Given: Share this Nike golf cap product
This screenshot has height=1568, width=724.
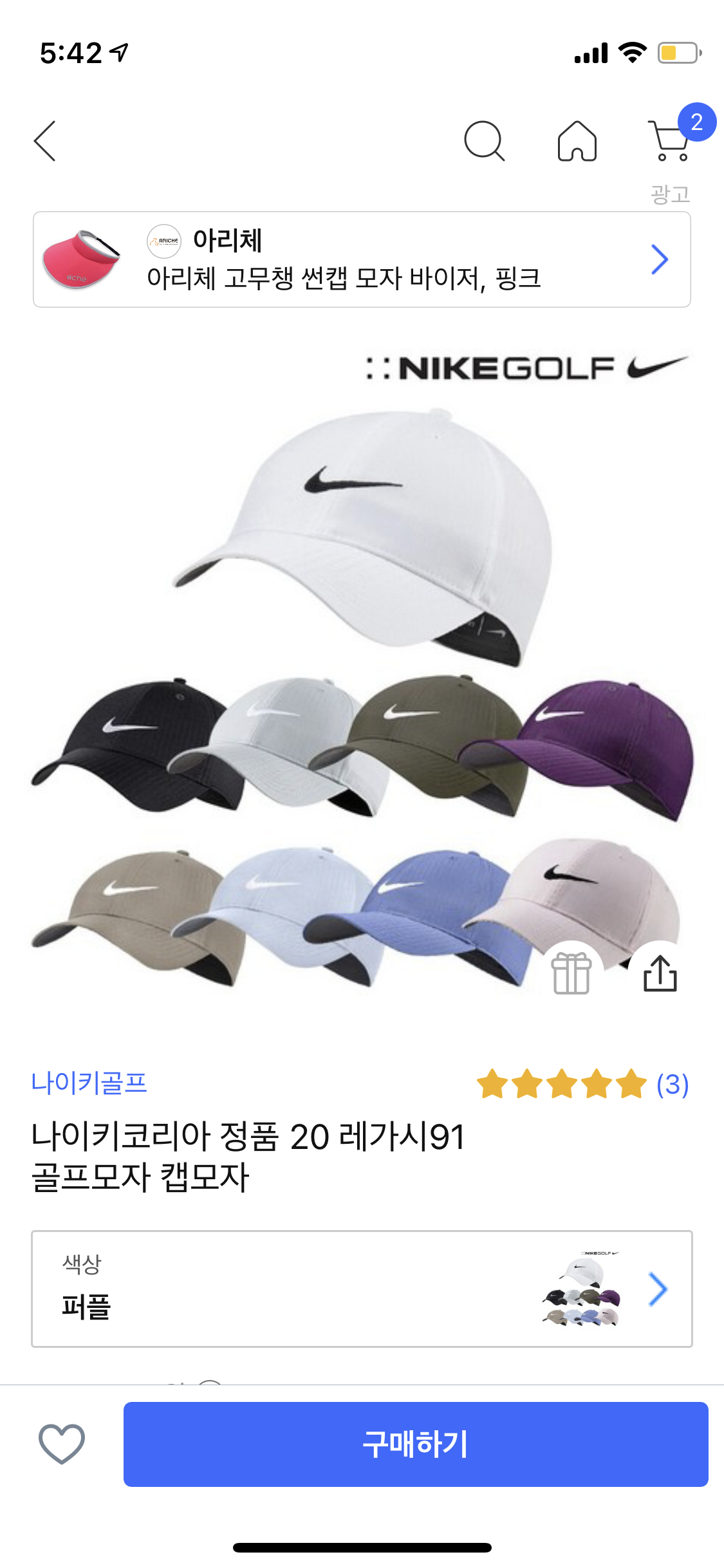Looking at the screenshot, I should point(660,973).
